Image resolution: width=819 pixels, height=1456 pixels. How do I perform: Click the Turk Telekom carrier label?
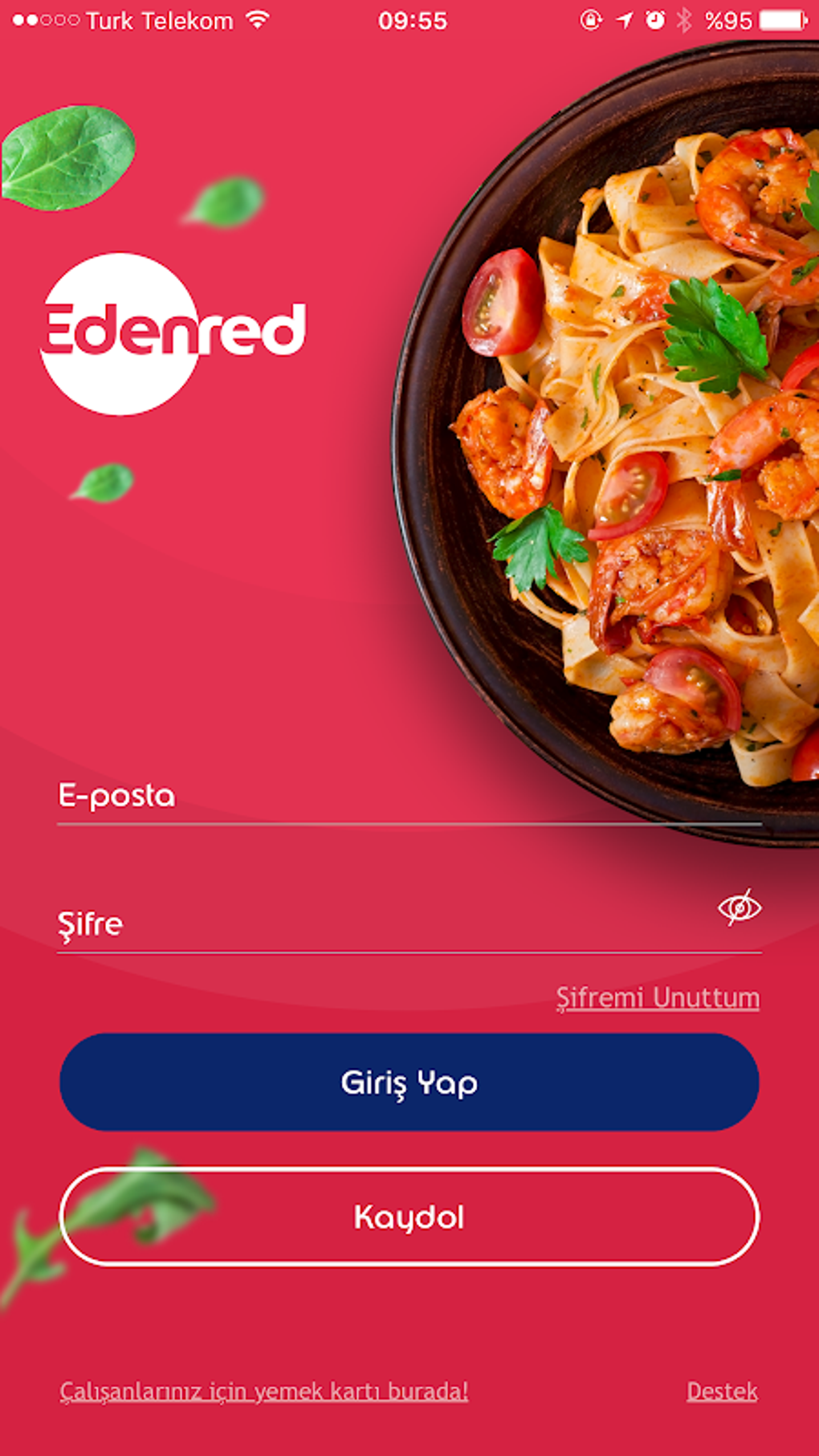point(157,21)
